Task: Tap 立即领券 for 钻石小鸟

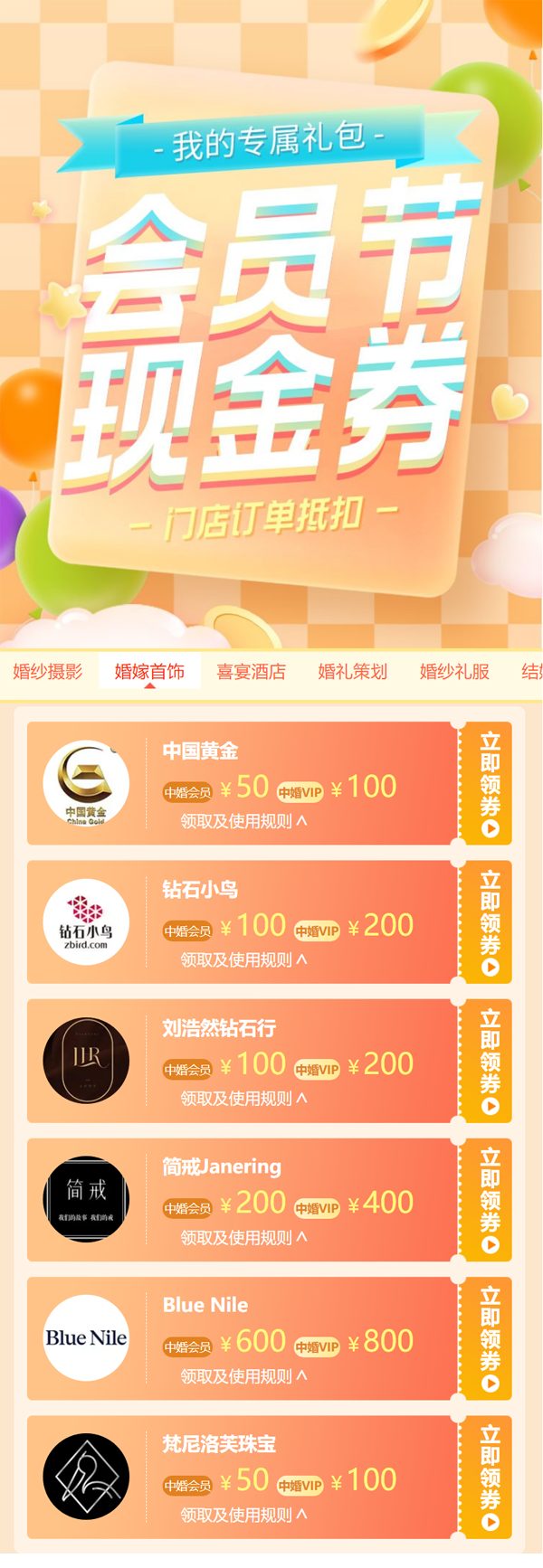Action: click(x=489, y=921)
